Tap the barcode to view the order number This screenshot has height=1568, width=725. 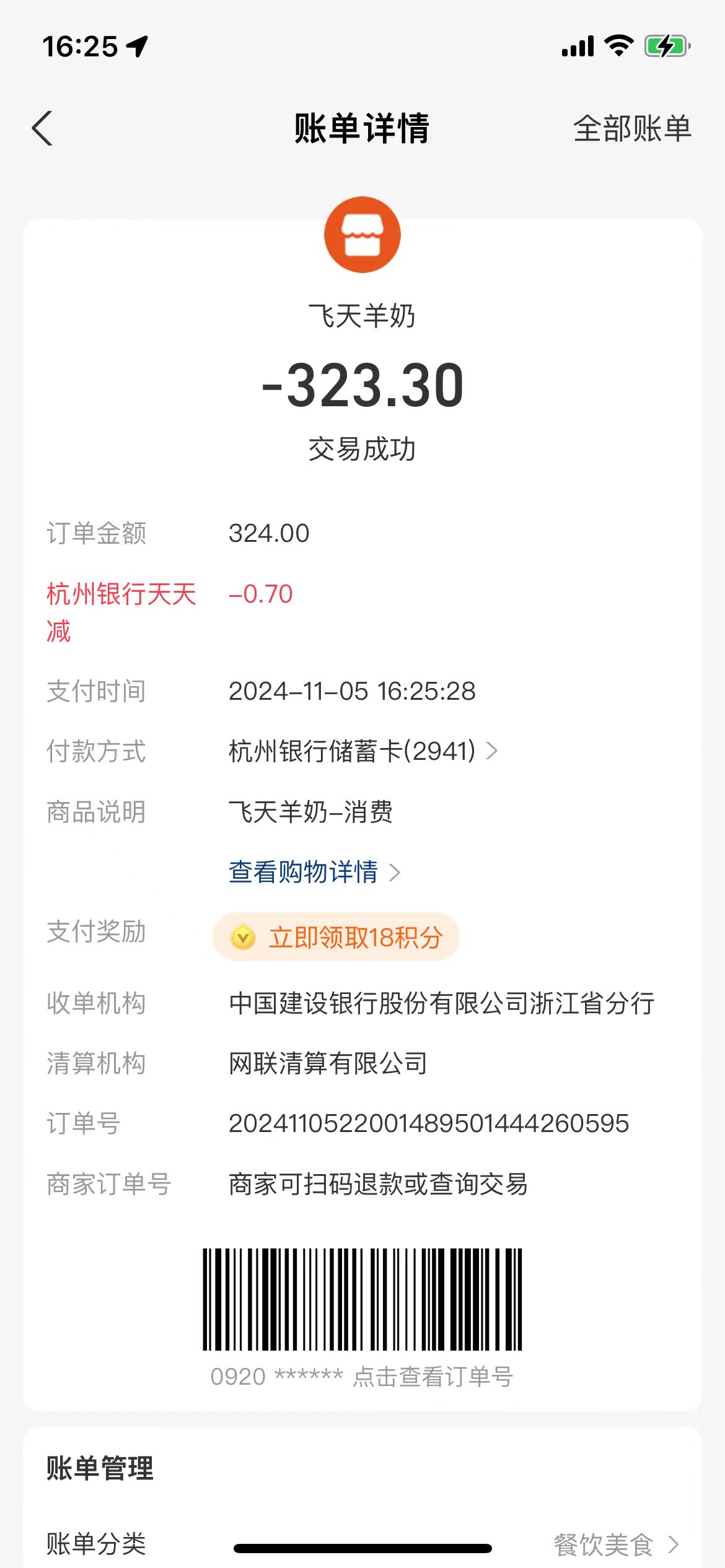coord(362,1299)
